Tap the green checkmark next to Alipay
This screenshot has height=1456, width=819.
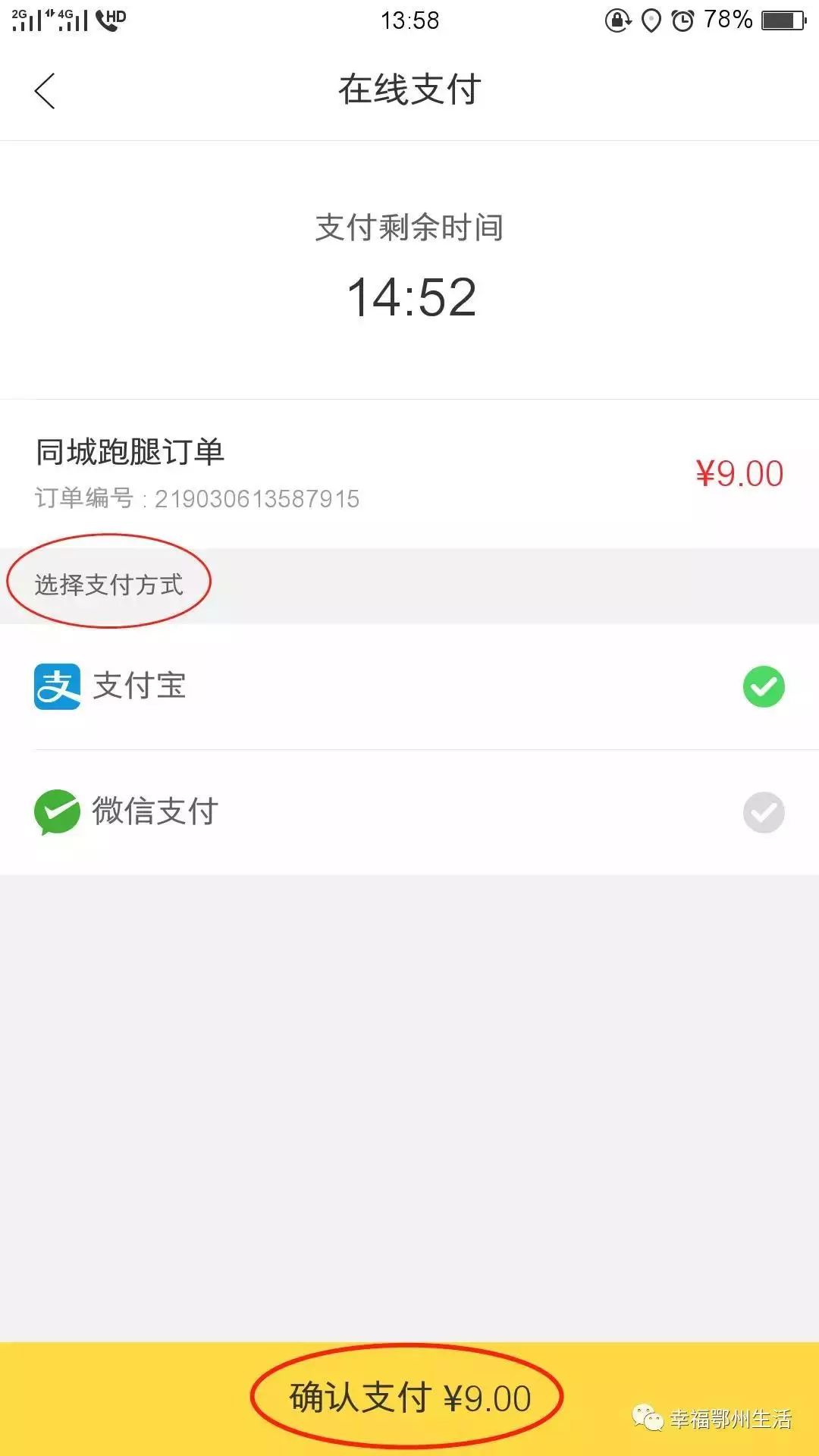[x=765, y=687]
